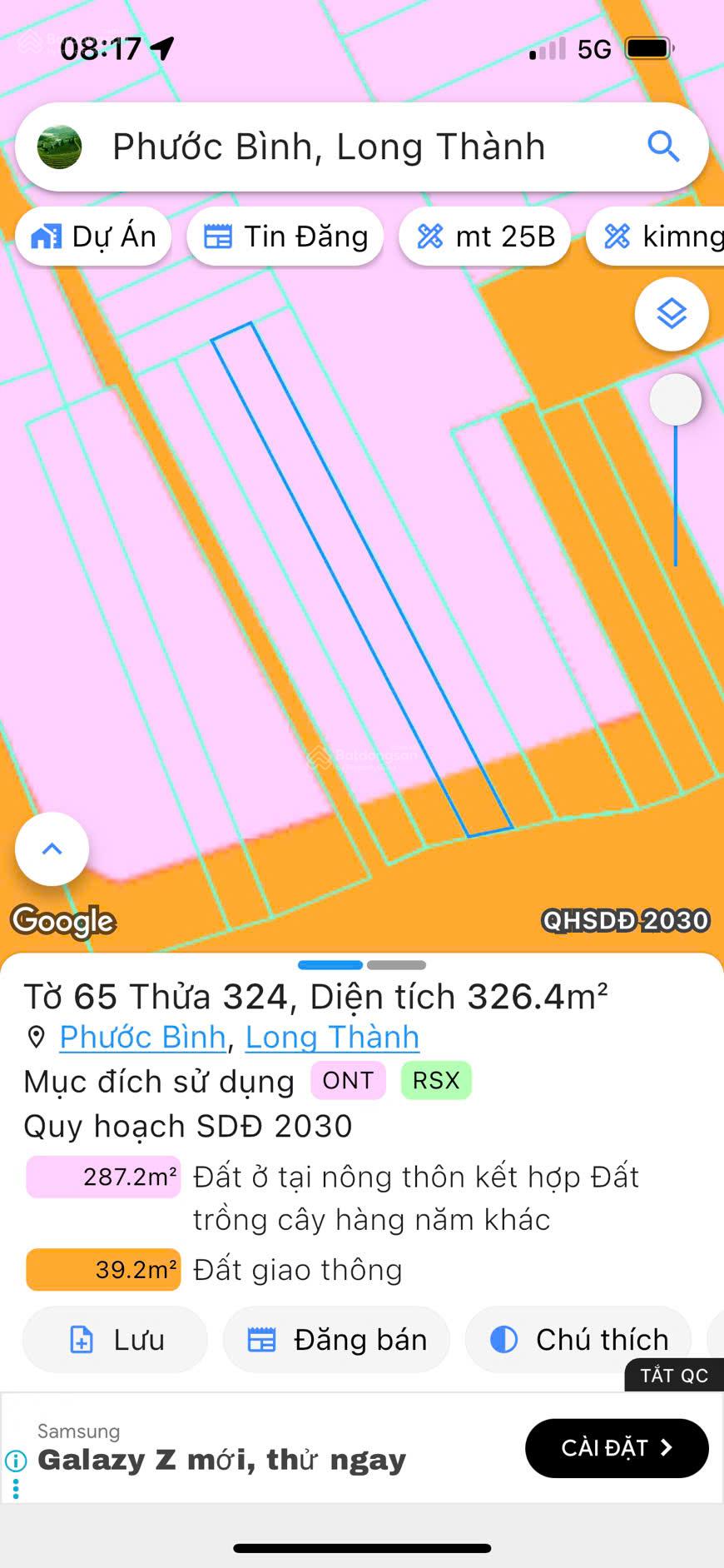Tap Đăng bán to list for sale
Screen dimensions: 724x1568
pyautogui.click(x=336, y=1340)
